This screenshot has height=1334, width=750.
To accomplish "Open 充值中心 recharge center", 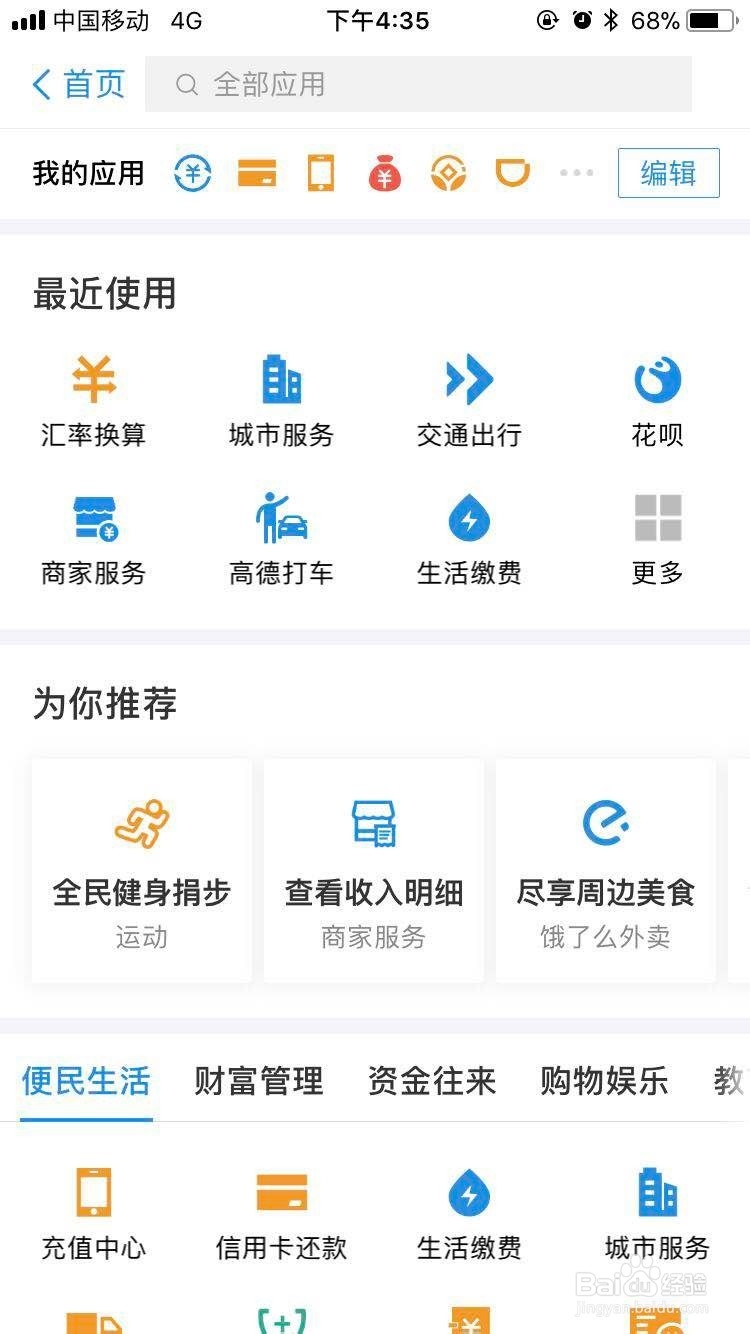I will [x=93, y=1210].
